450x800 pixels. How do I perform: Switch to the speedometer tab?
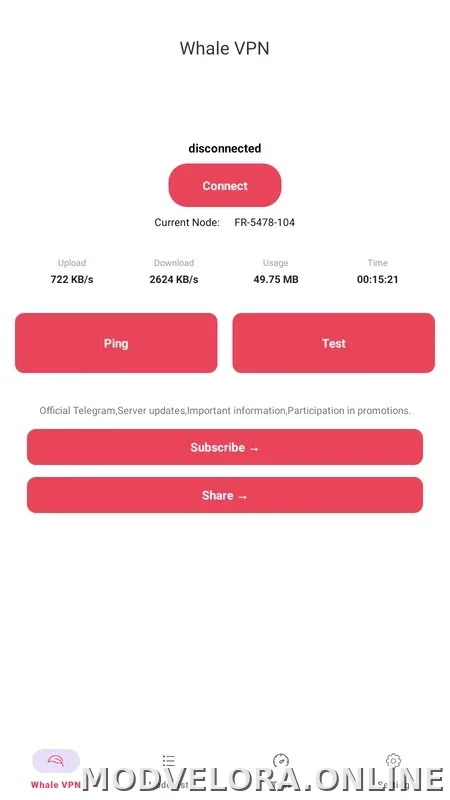pos(281,769)
